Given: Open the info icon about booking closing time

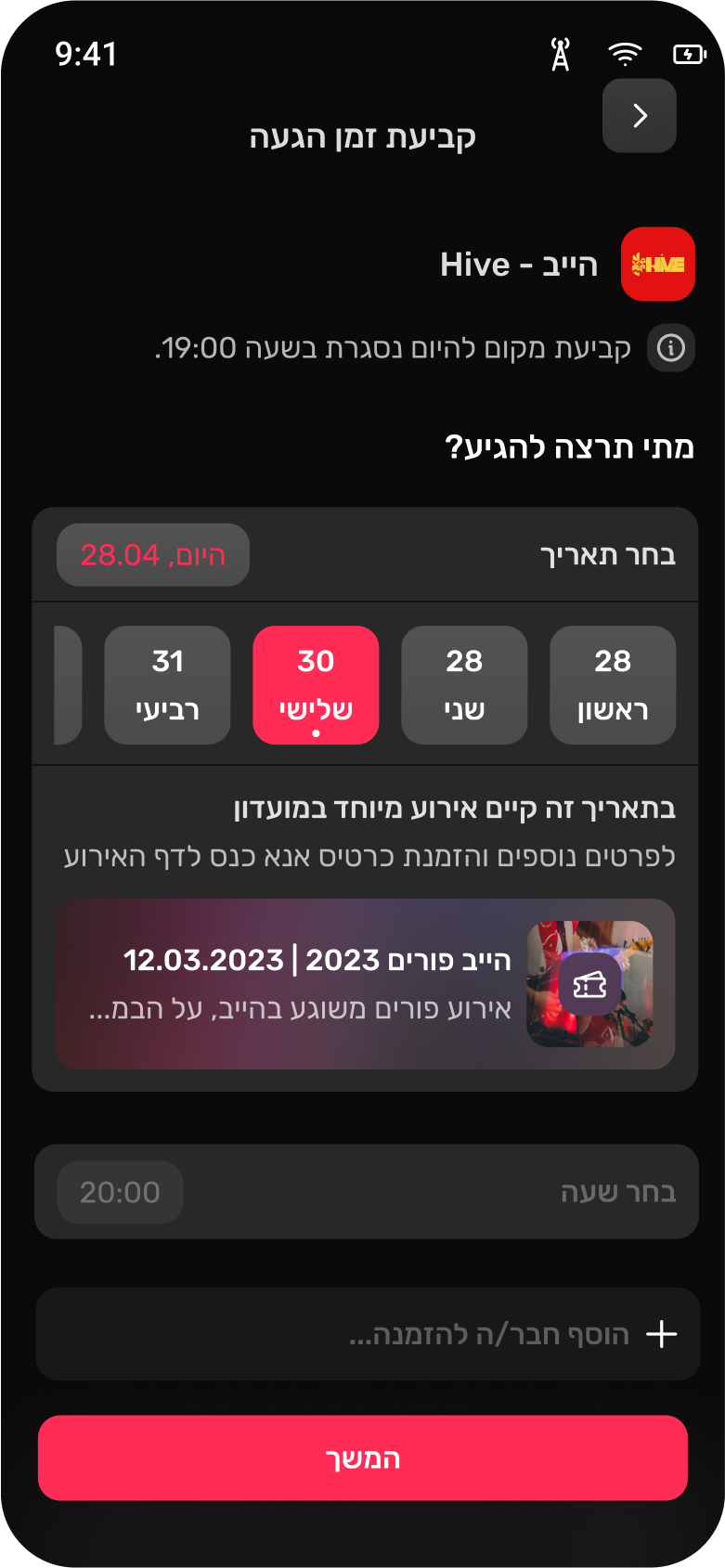Looking at the screenshot, I should click(670, 348).
